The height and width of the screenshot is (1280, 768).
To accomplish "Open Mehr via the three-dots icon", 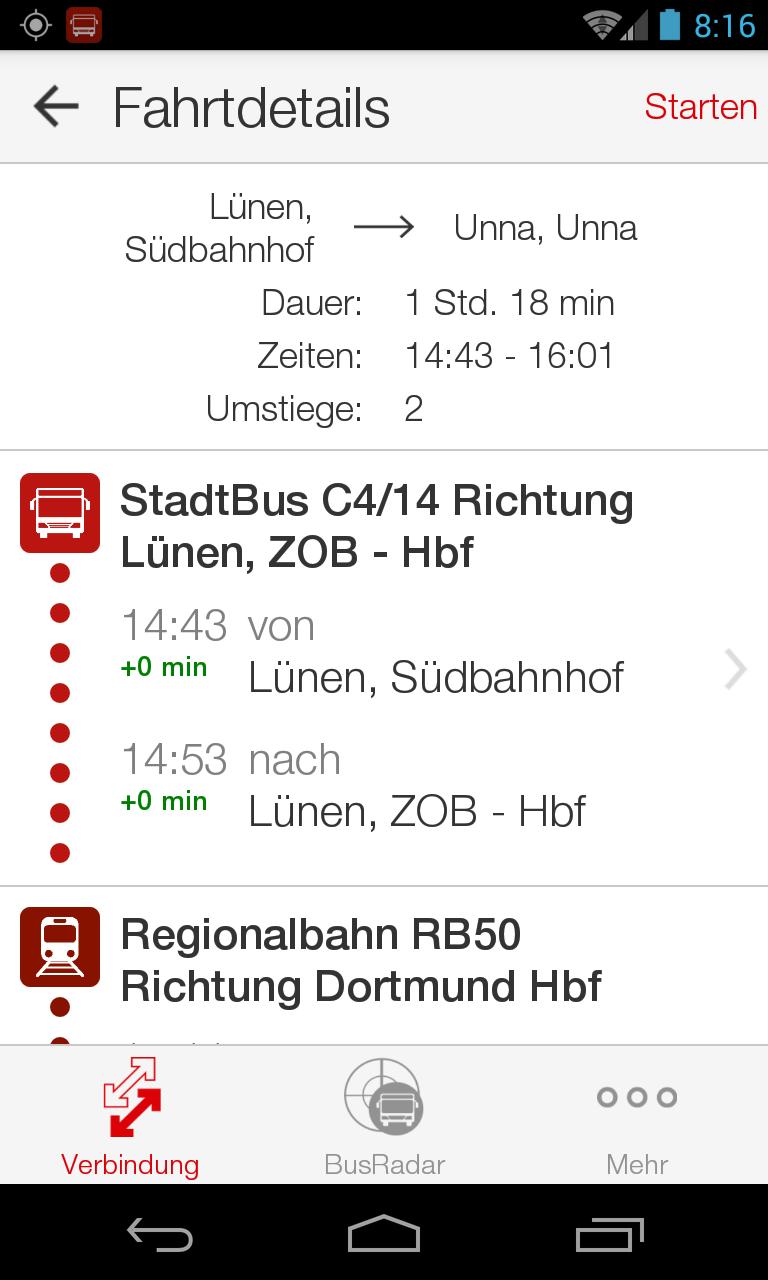I will click(x=636, y=1097).
